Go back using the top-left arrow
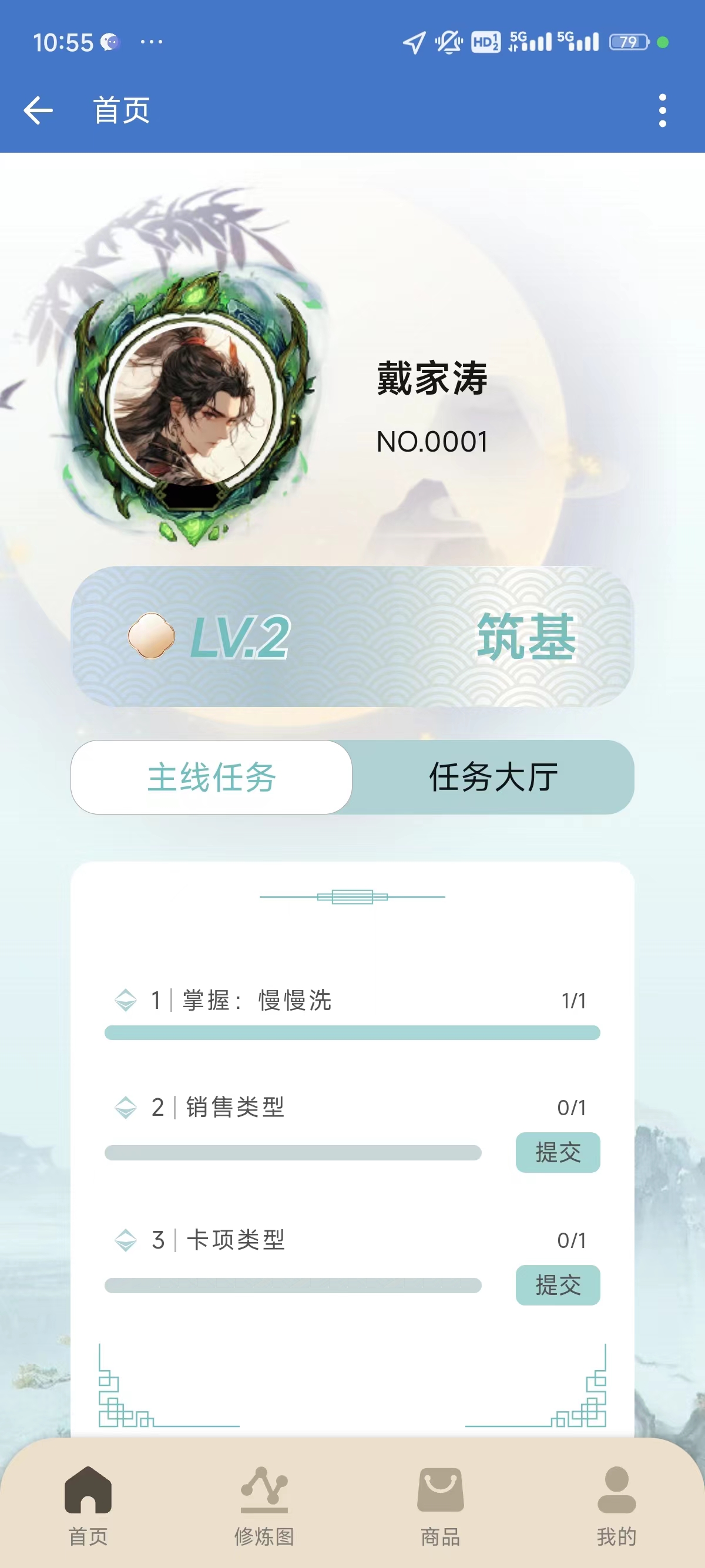 38,111
